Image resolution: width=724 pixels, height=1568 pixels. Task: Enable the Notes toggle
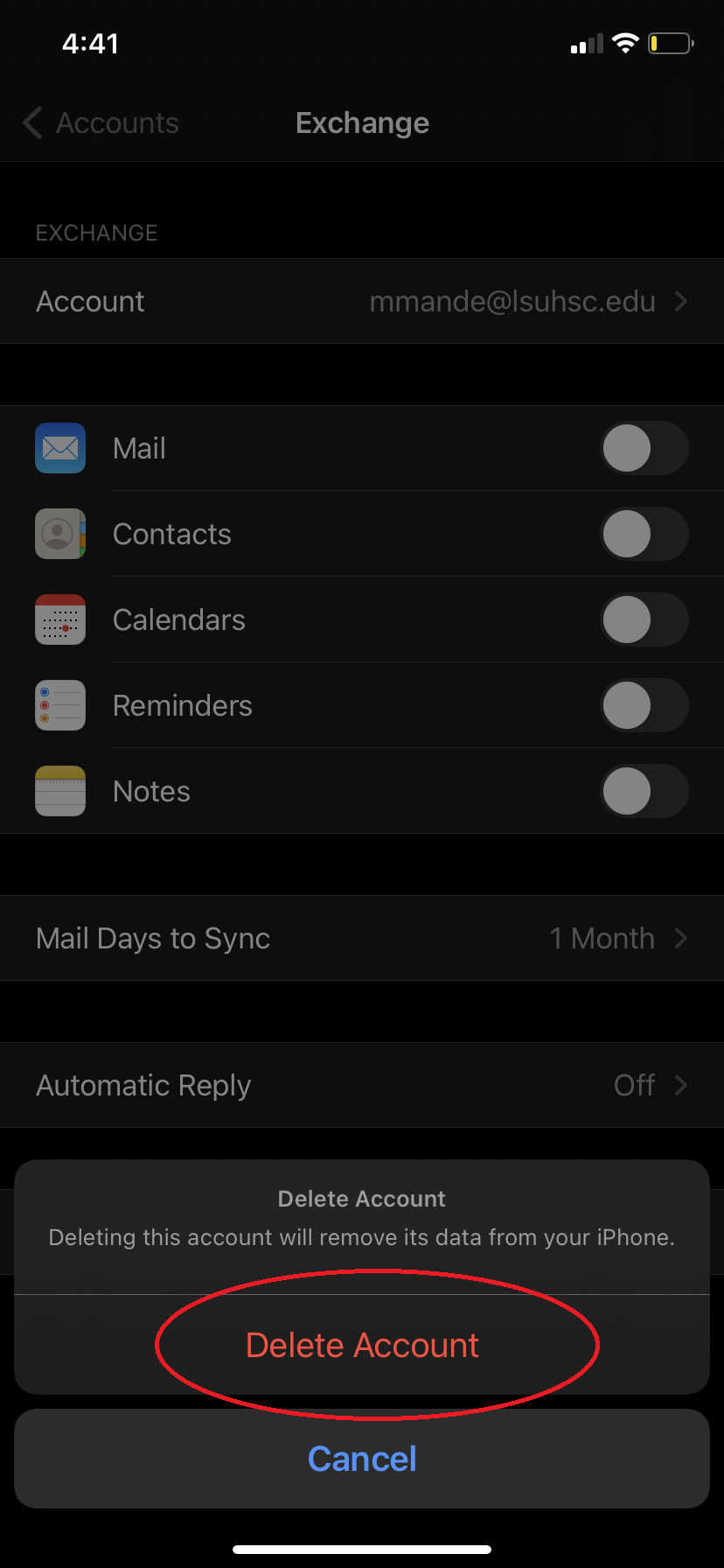click(x=644, y=792)
